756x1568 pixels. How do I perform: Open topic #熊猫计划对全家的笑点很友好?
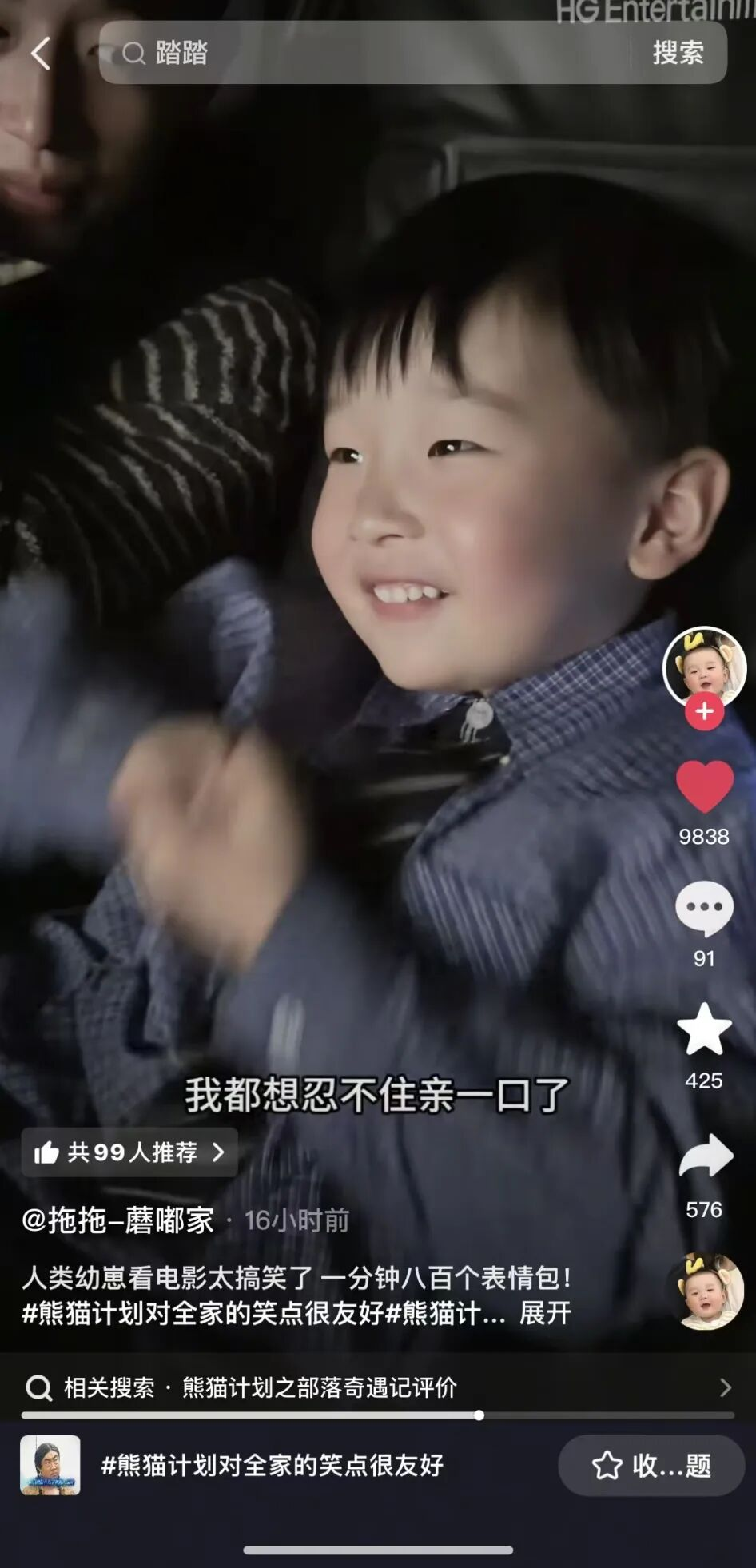pos(272,1465)
